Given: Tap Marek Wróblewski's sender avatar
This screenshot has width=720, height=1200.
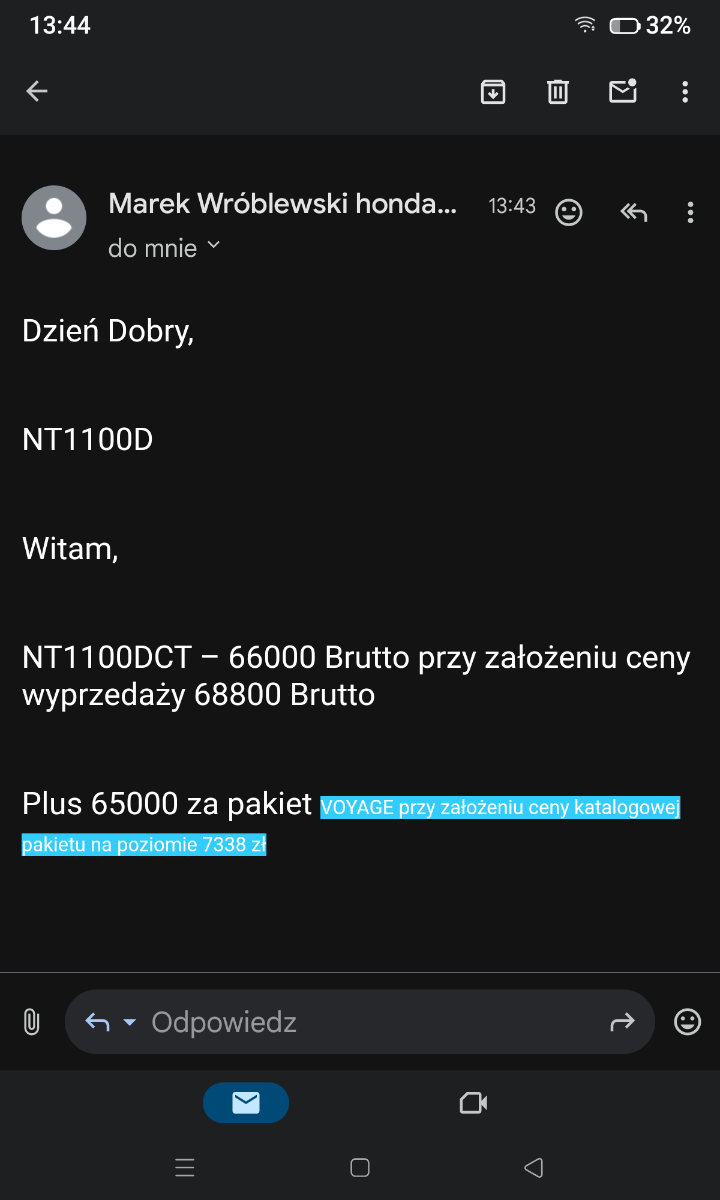Looking at the screenshot, I should point(54,217).
